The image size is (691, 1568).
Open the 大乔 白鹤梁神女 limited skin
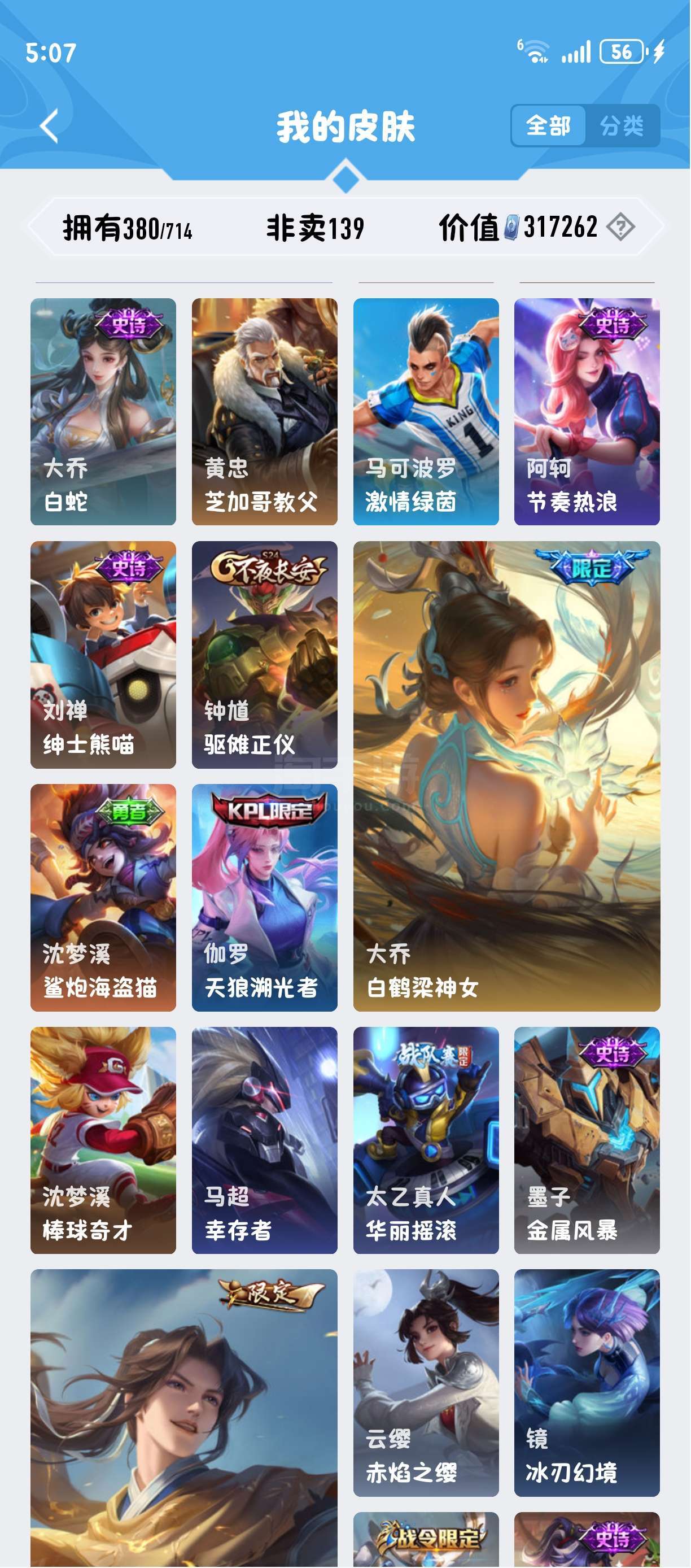click(x=507, y=776)
